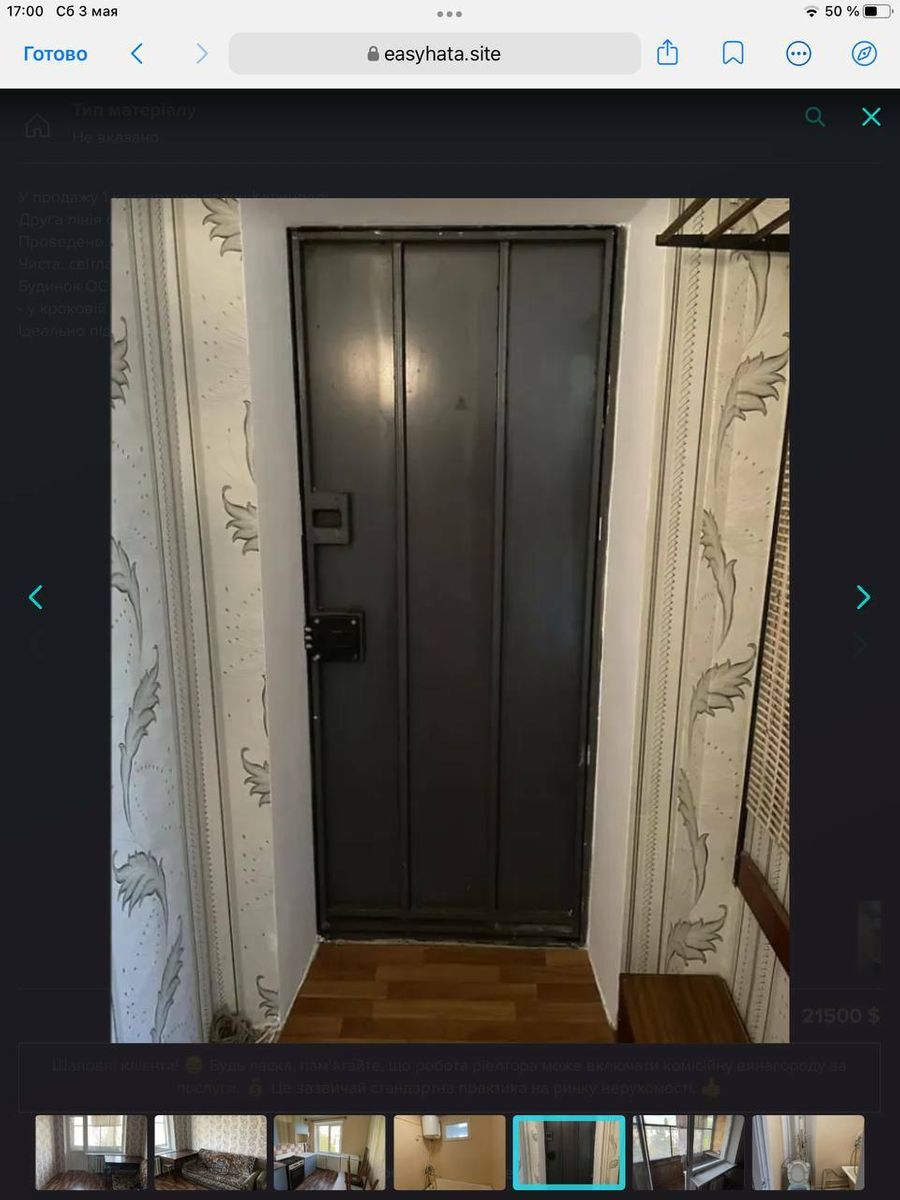
Task: View the kitchen photo thumbnail
Action: coord(330,1152)
